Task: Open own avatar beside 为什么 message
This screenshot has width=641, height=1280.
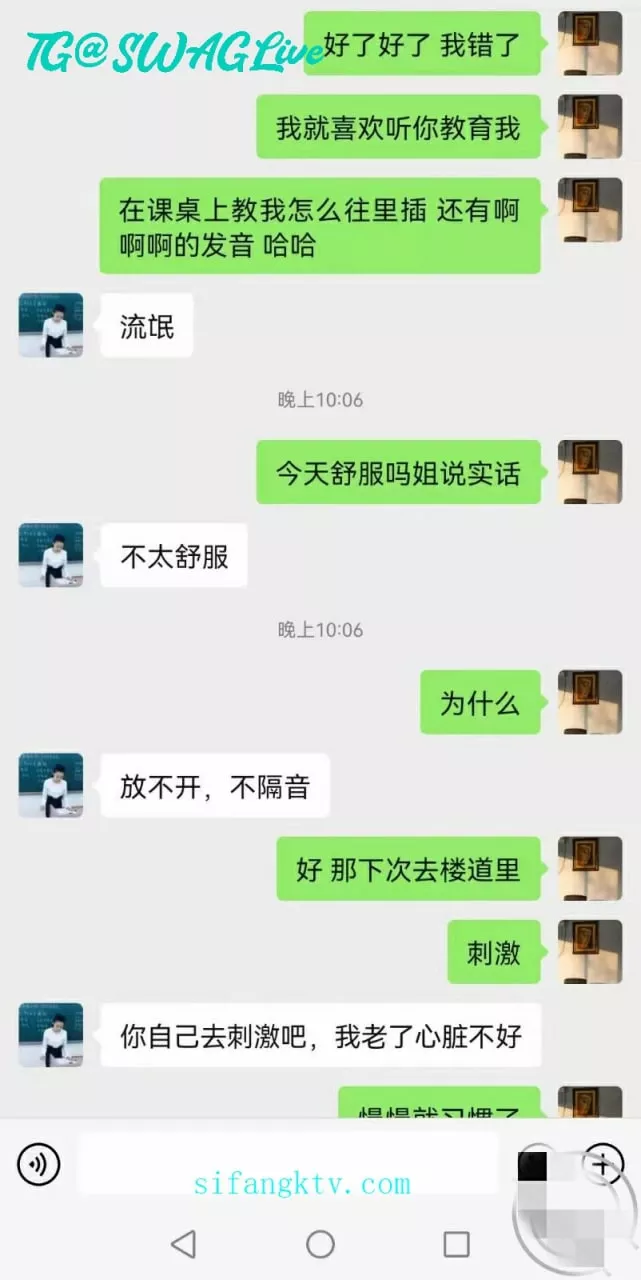Action: coord(590,702)
